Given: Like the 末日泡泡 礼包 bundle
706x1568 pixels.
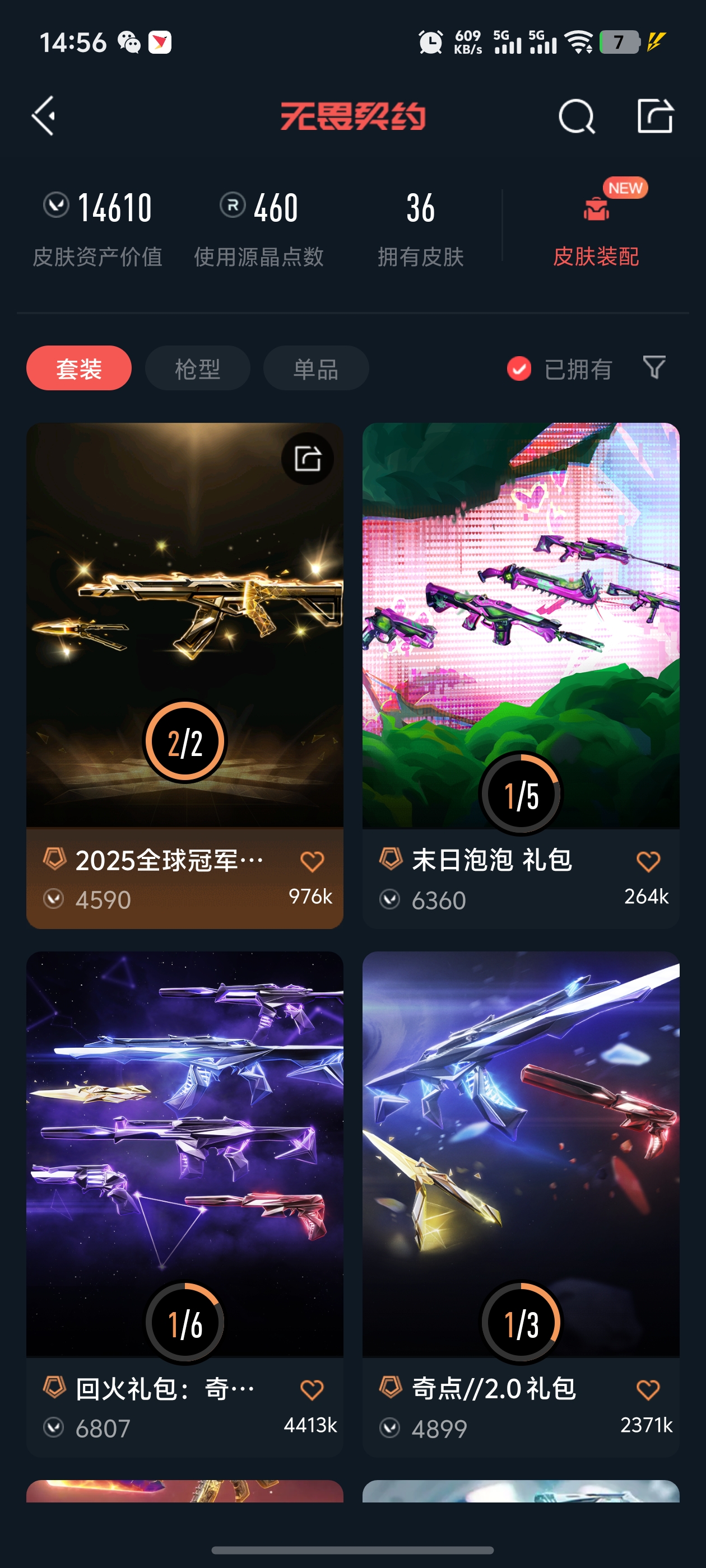Looking at the screenshot, I should click(648, 861).
